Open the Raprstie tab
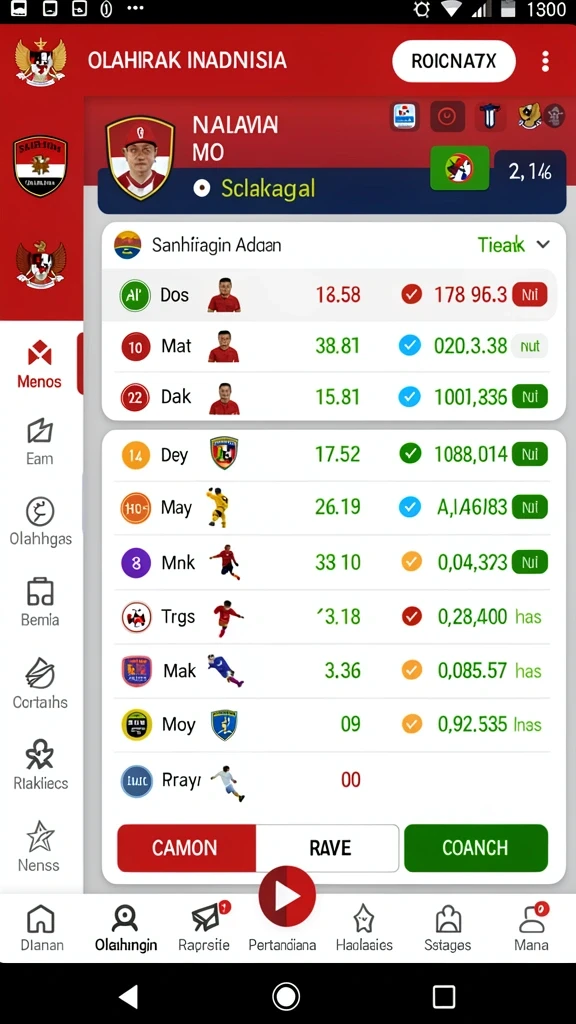The image size is (576, 1024). 204,927
